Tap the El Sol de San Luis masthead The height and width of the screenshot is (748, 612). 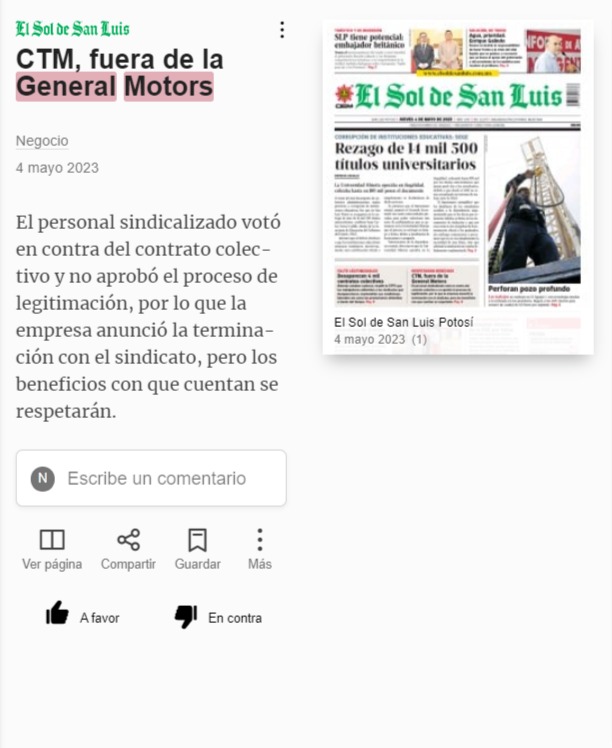coord(73,29)
